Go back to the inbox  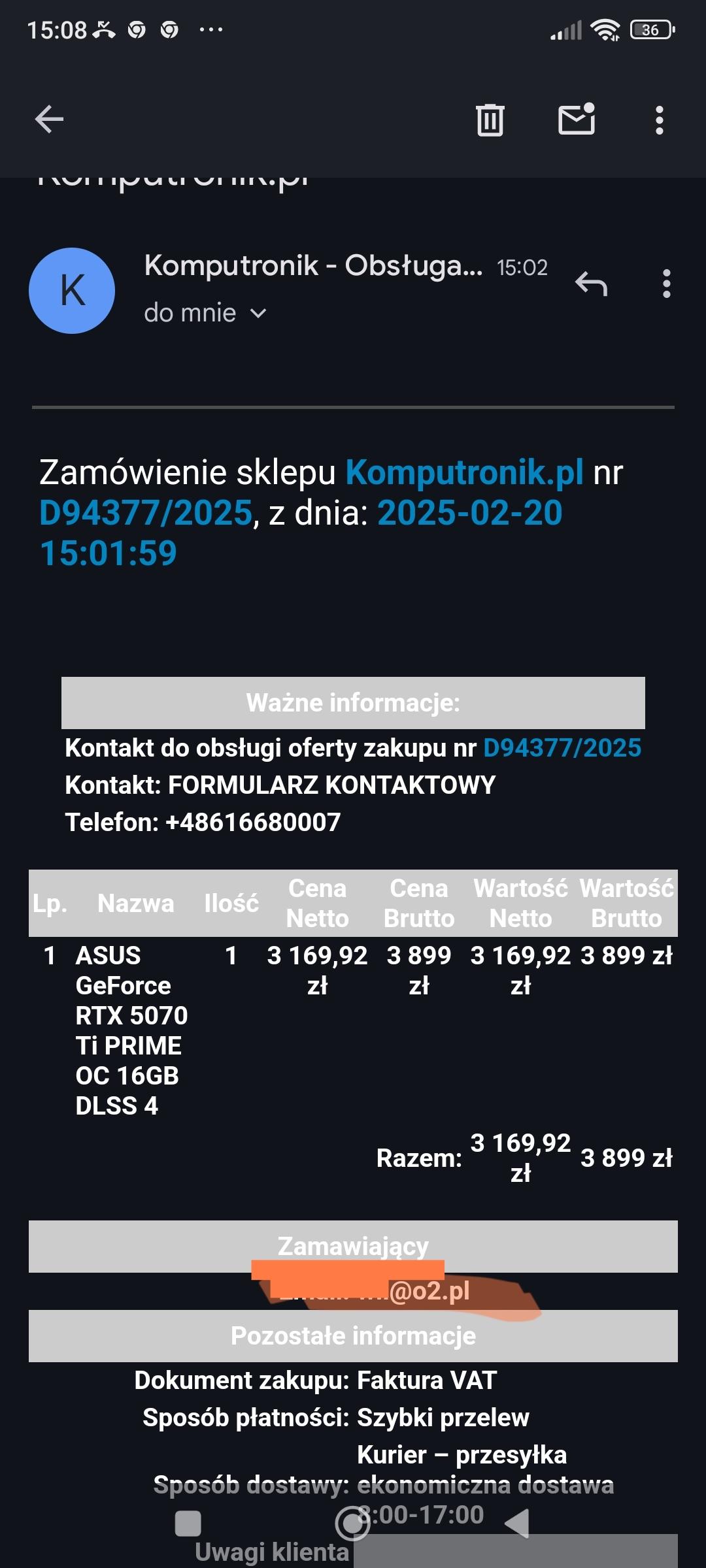(x=49, y=120)
